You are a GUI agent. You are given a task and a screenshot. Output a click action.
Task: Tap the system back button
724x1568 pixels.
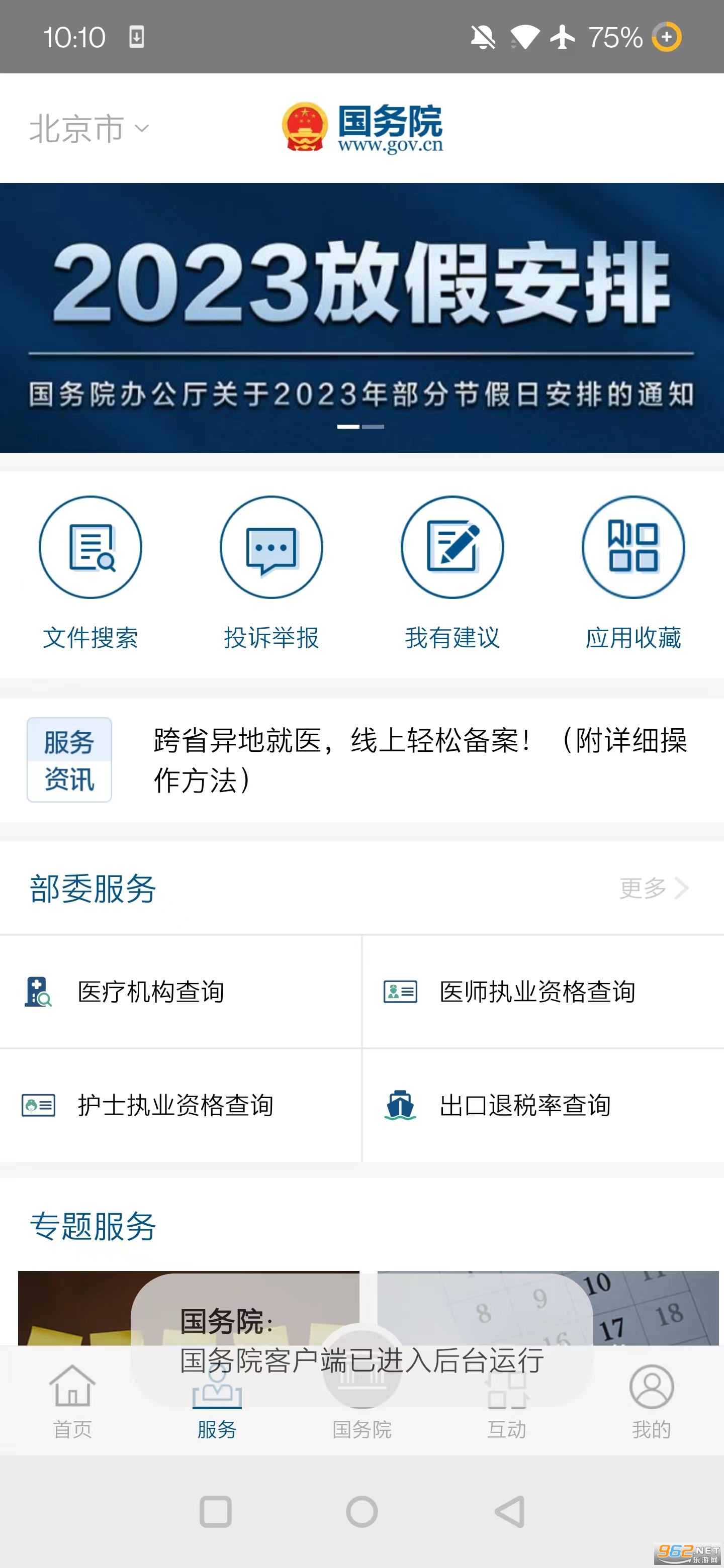(x=509, y=1511)
